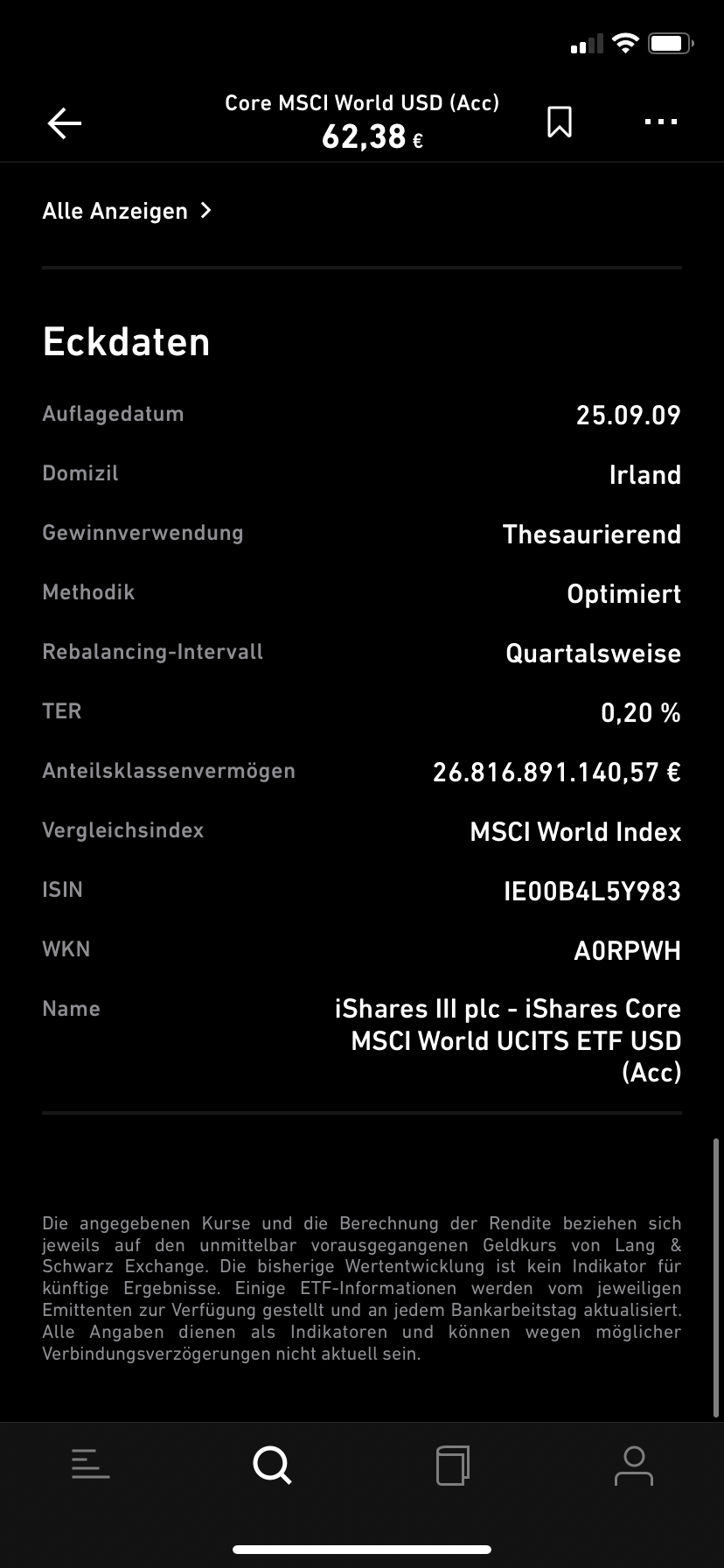
Task: Go back using the arrow icon
Action: point(65,123)
